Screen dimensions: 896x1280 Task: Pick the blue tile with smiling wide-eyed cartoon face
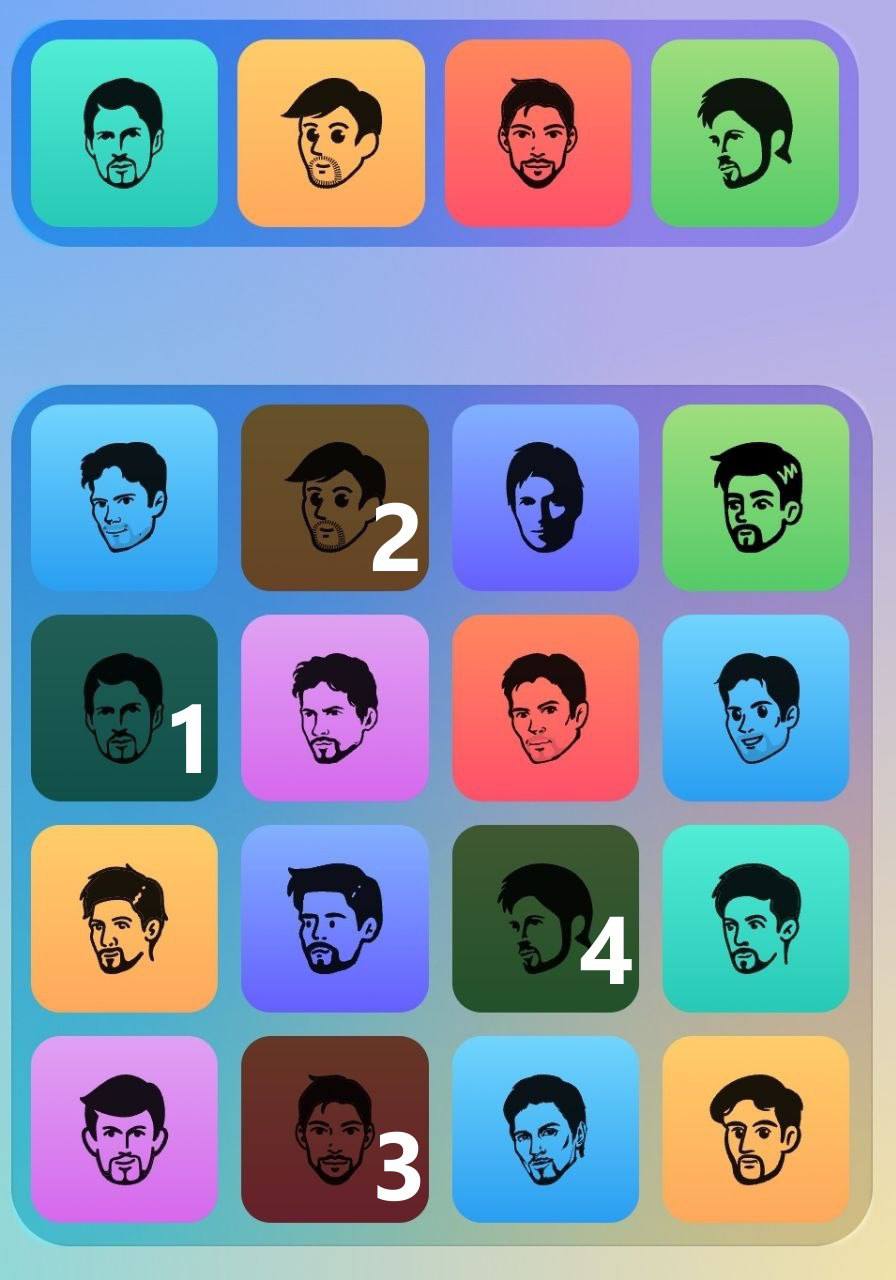756,708
